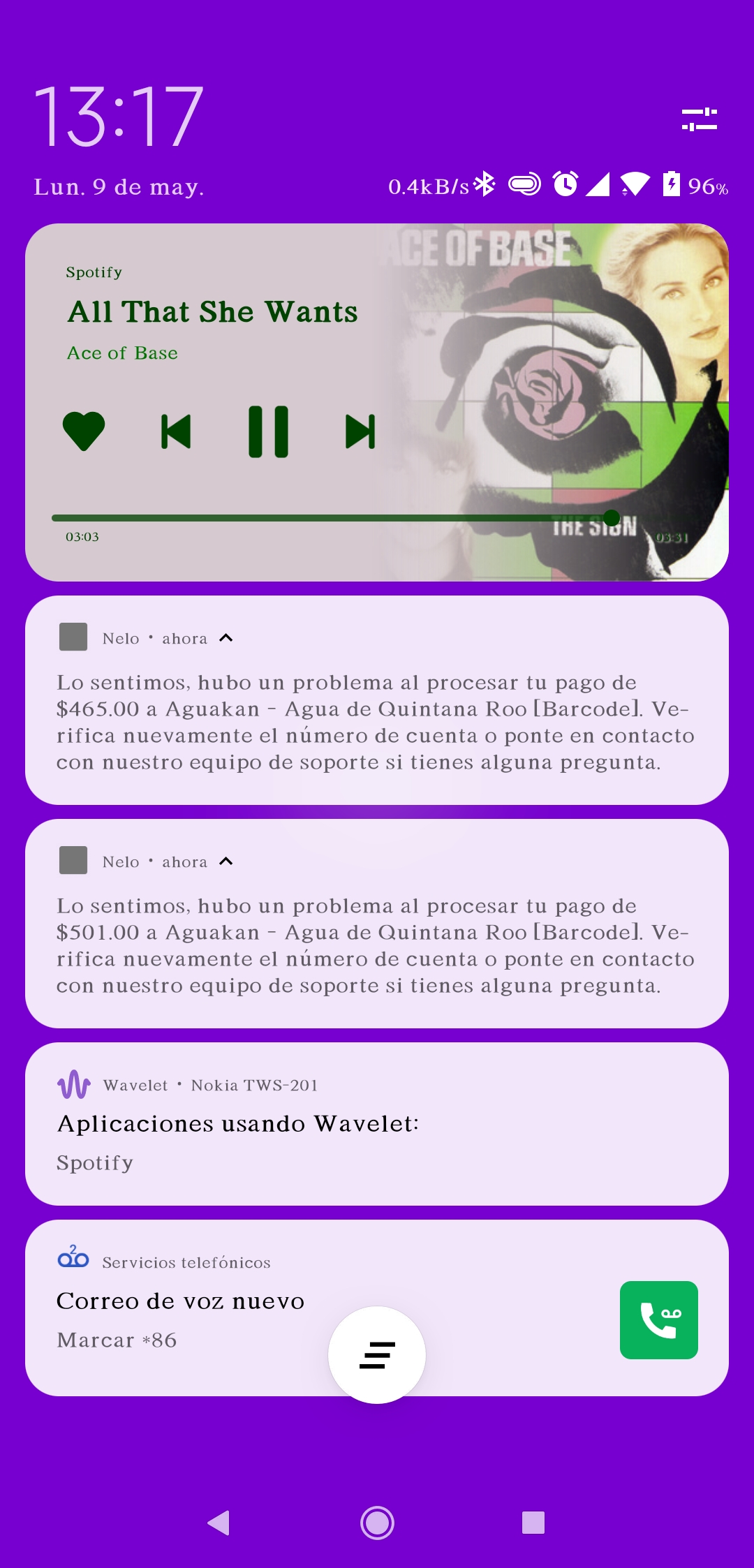The width and height of the screenshot is (754, 1568).
Task: Go to the home screen
Action: (377, 1523)
